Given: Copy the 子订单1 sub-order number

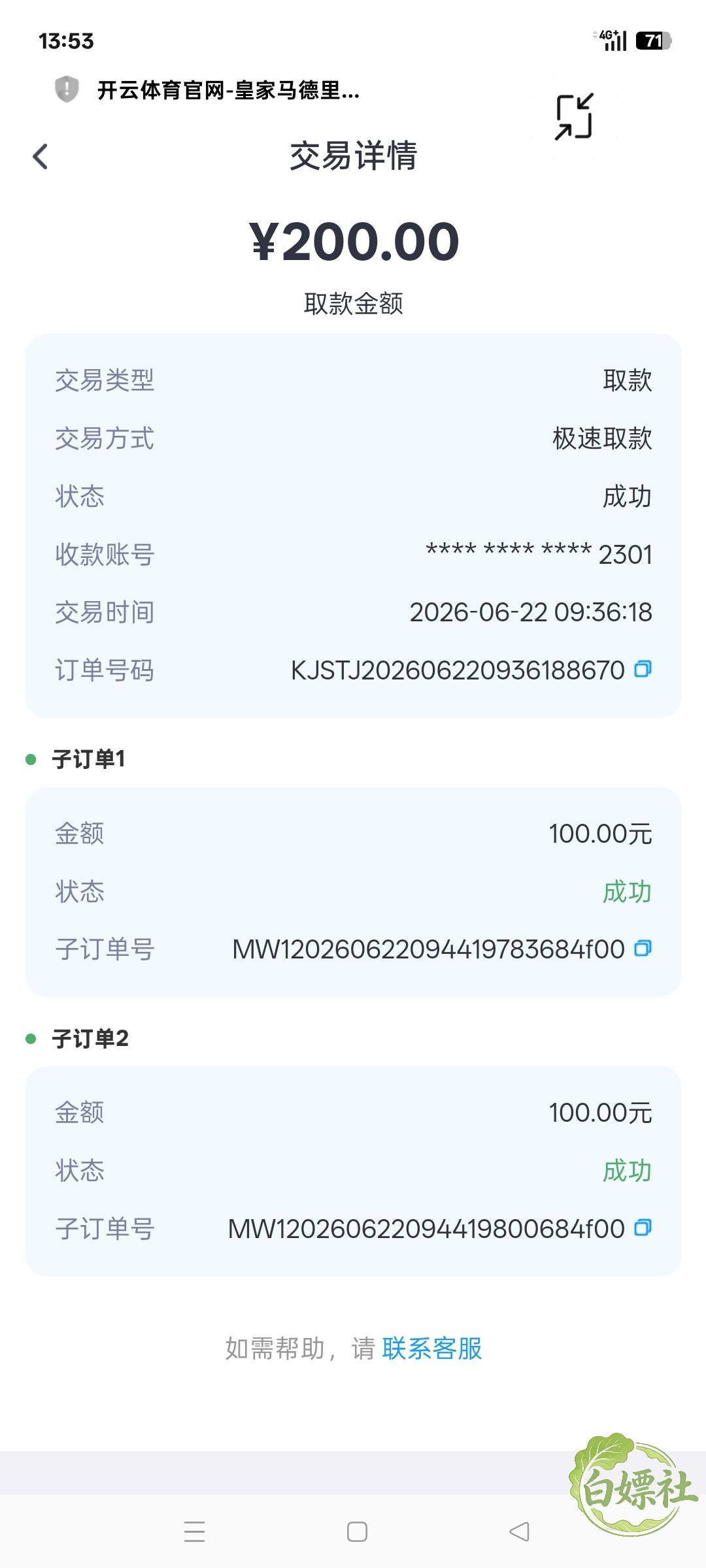Looking at the screenshot, I should tap(643, 949).
